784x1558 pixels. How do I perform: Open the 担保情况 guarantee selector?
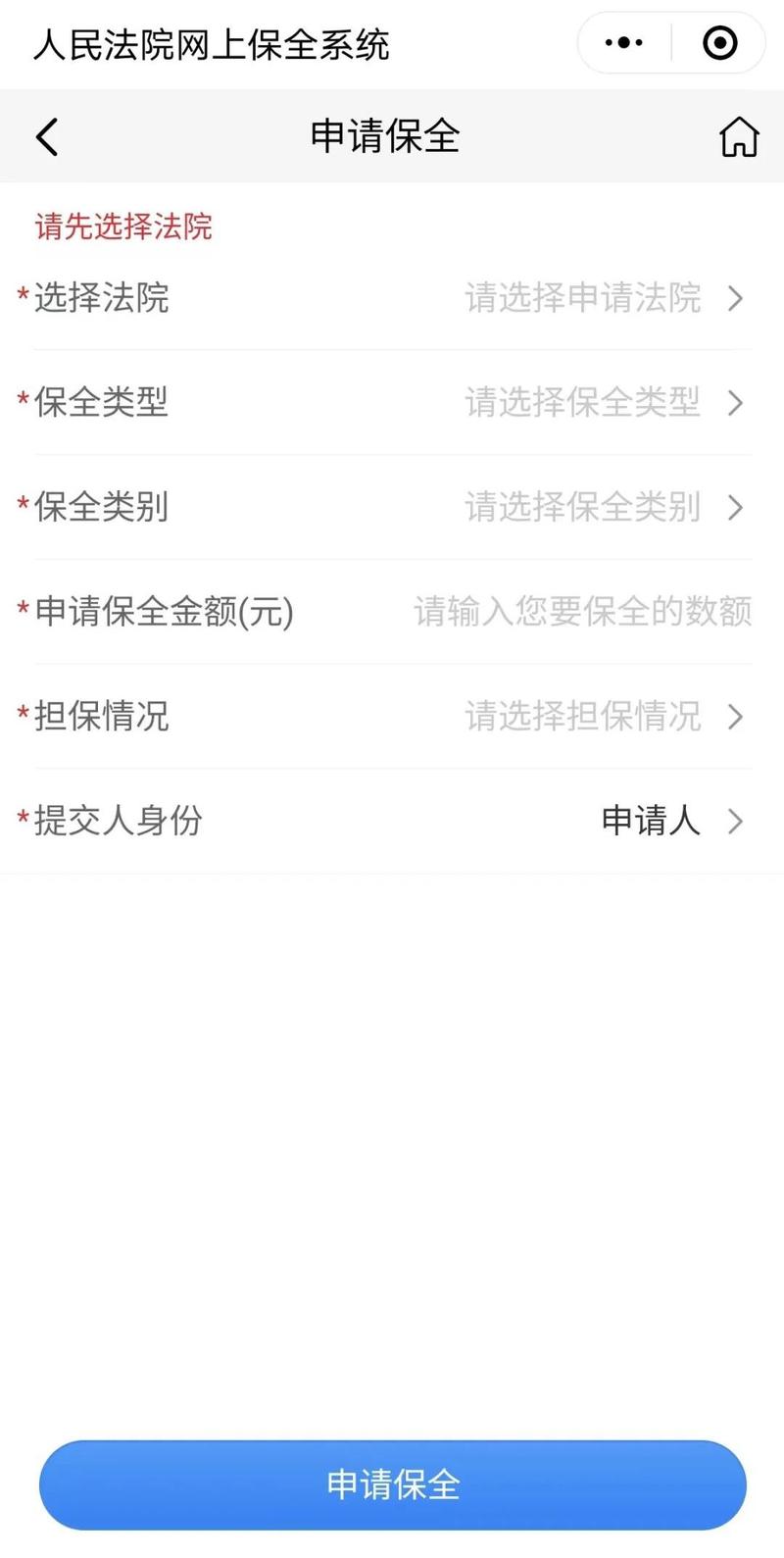pyautogui.click(x=392, y=717)
